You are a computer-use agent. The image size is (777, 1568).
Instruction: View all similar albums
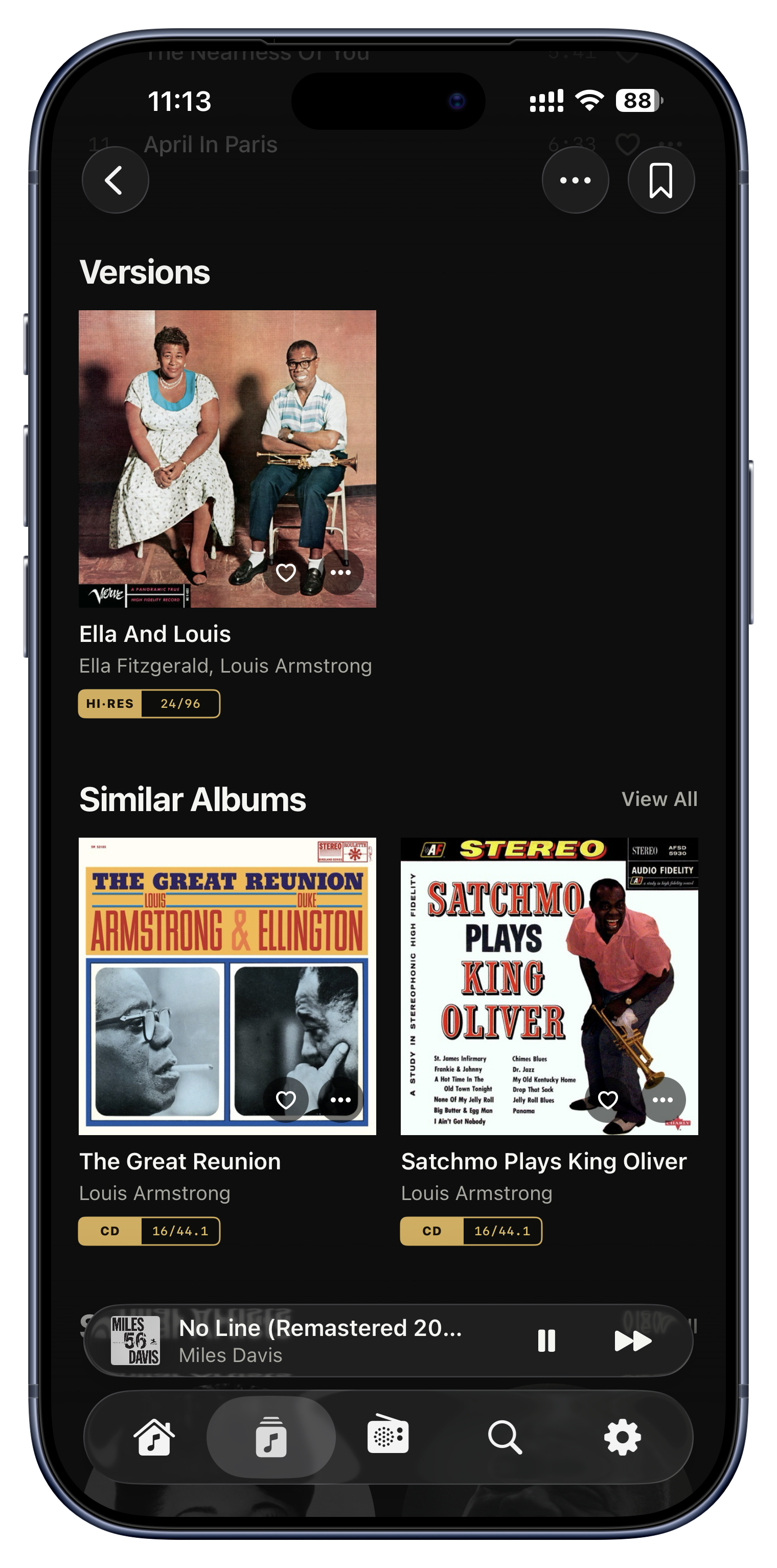point(659,799)
